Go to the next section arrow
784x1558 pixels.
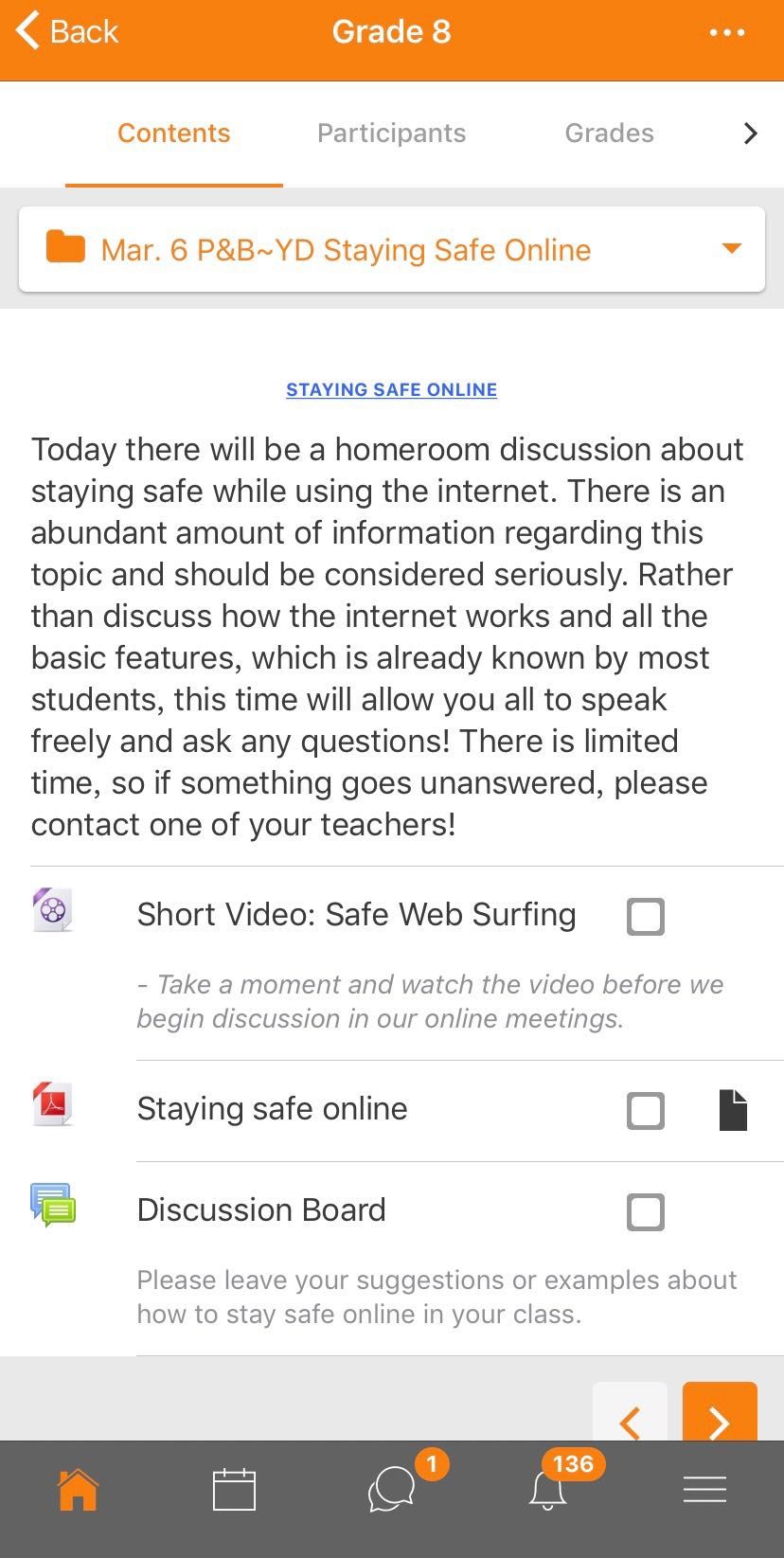719,1416
